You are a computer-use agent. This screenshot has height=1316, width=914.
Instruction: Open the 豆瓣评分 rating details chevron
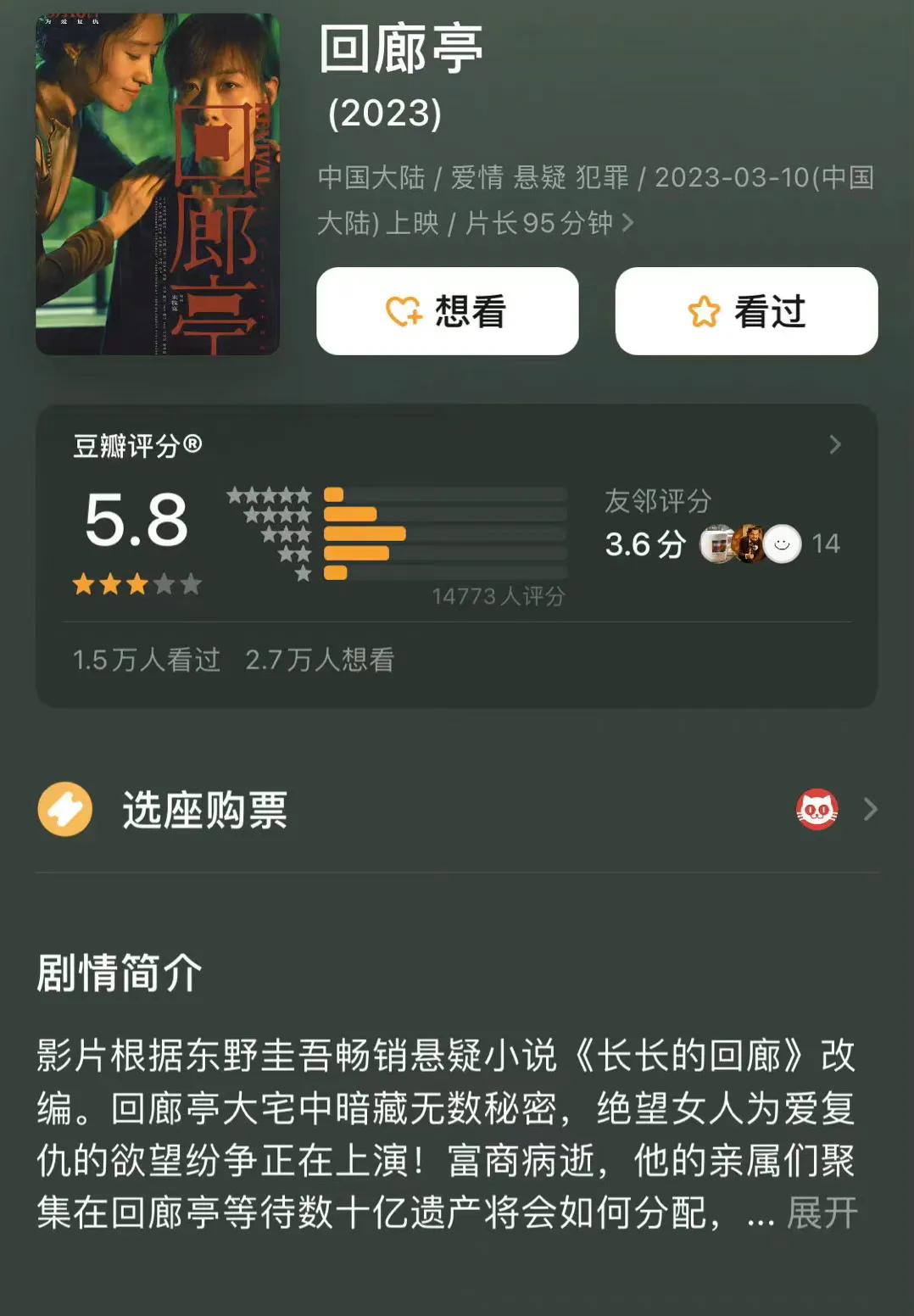(835, 445)
